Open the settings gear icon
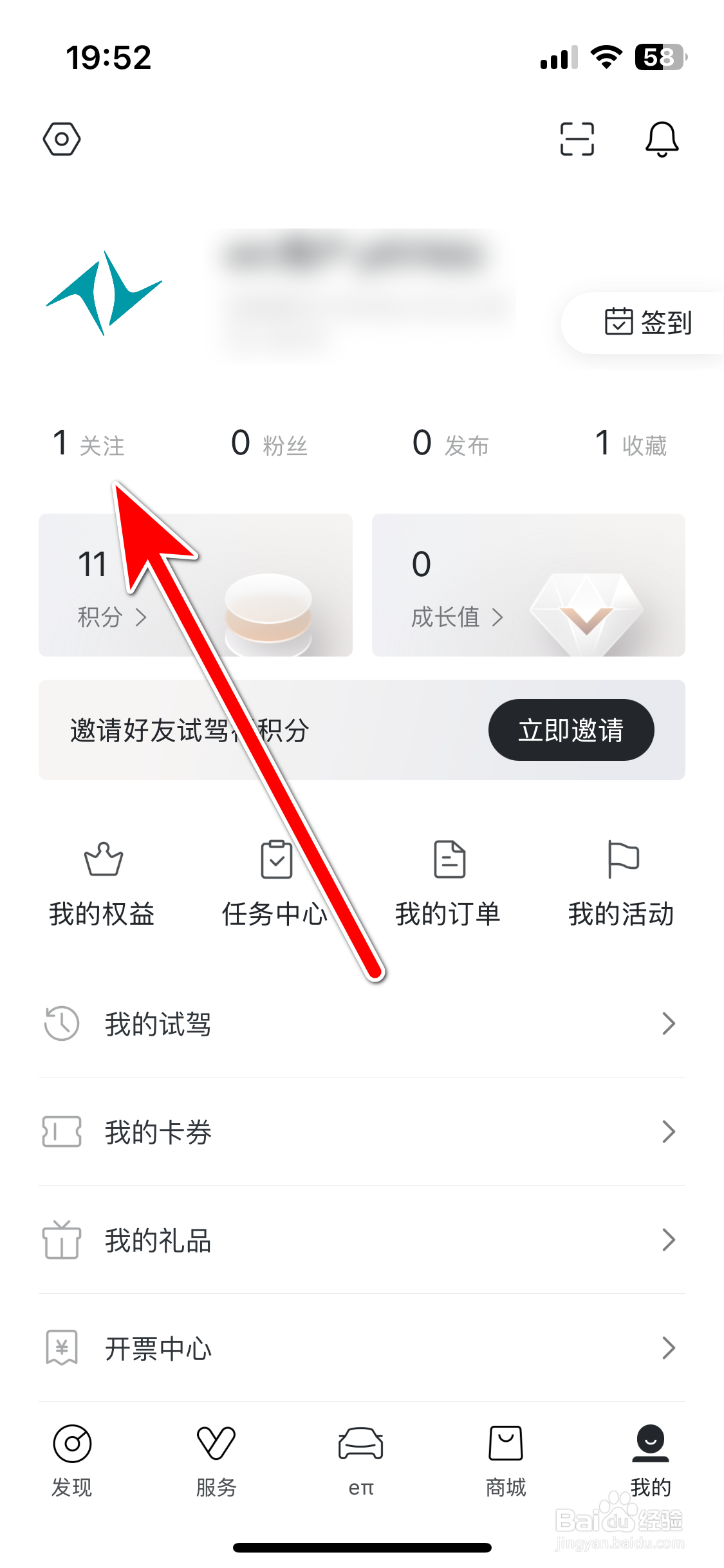 62,139
